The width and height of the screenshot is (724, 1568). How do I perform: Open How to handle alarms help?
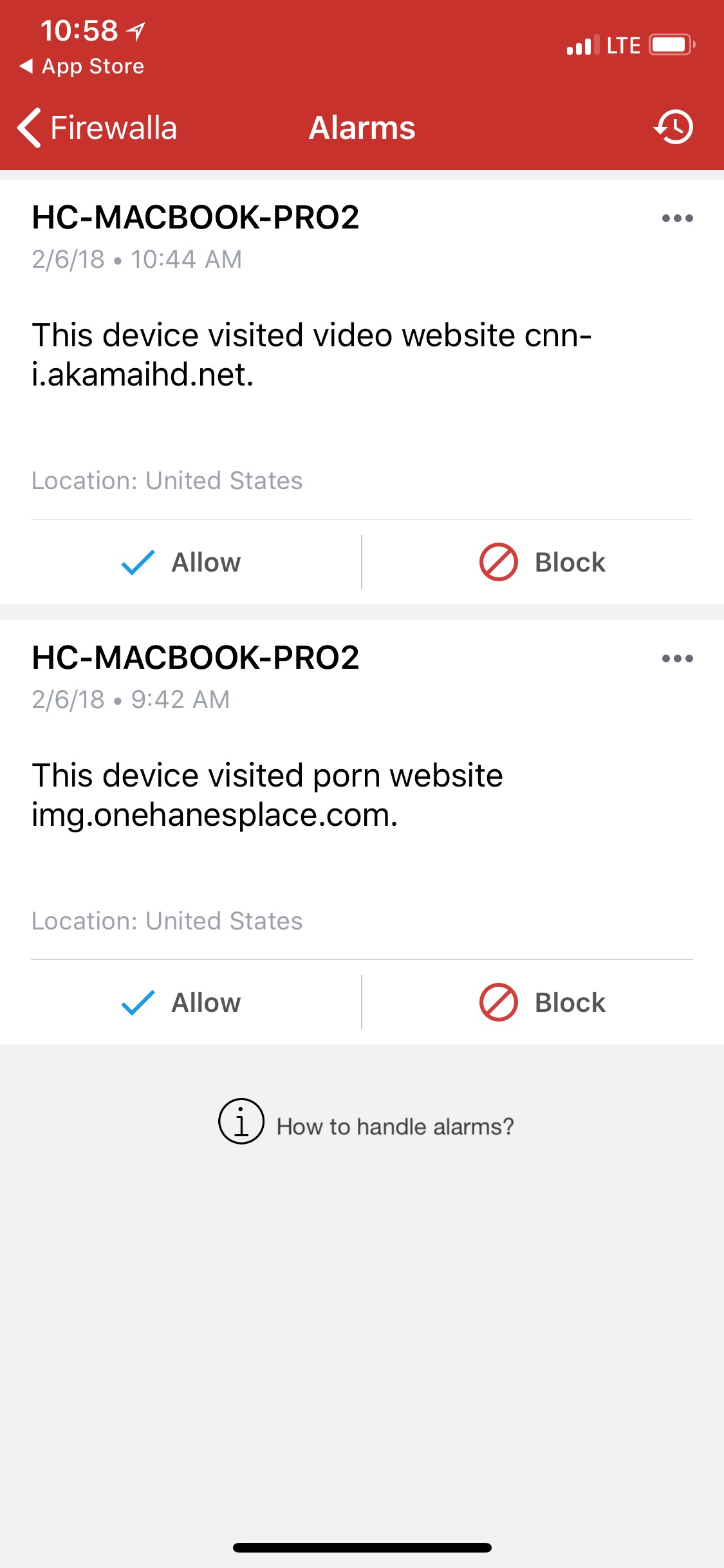(366, 1126)
